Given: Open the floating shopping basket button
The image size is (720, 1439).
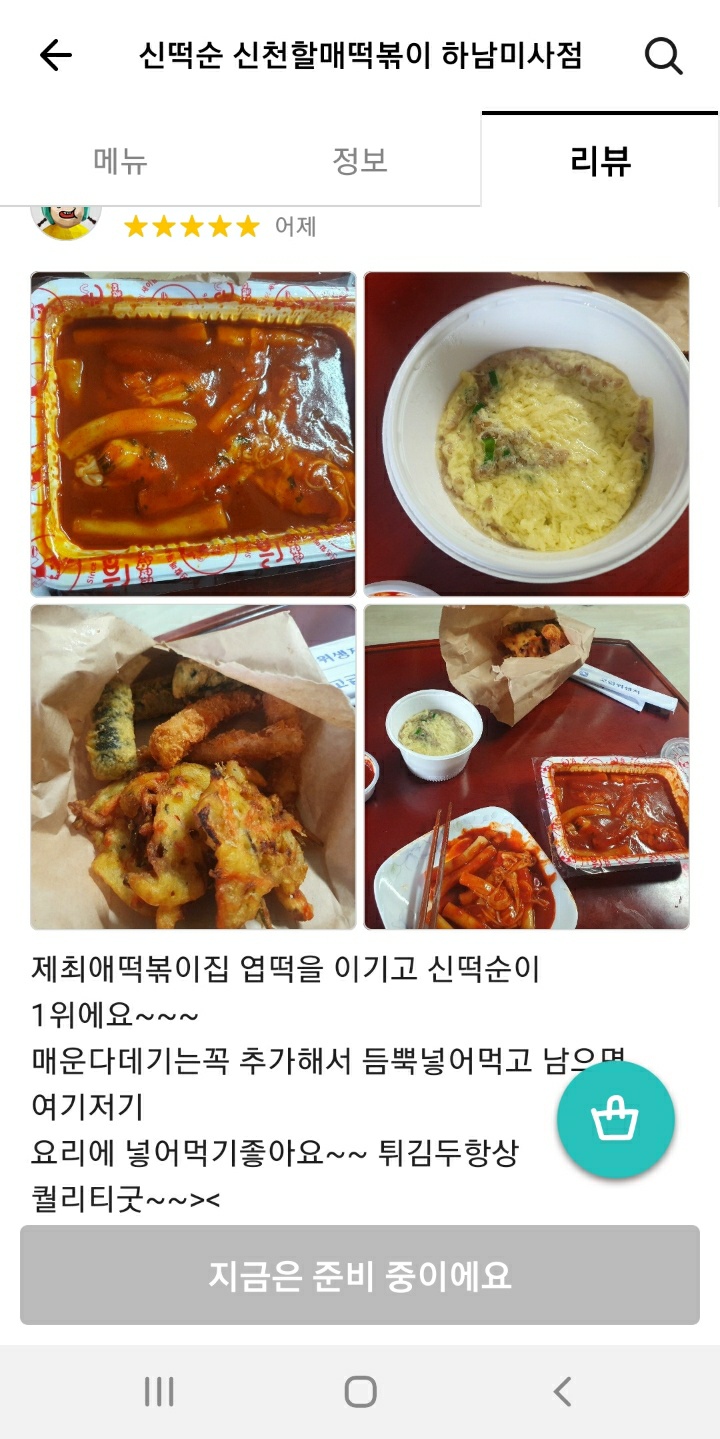Looking at the screenshot, I should pyautogui.click(x=615, y=1120).
